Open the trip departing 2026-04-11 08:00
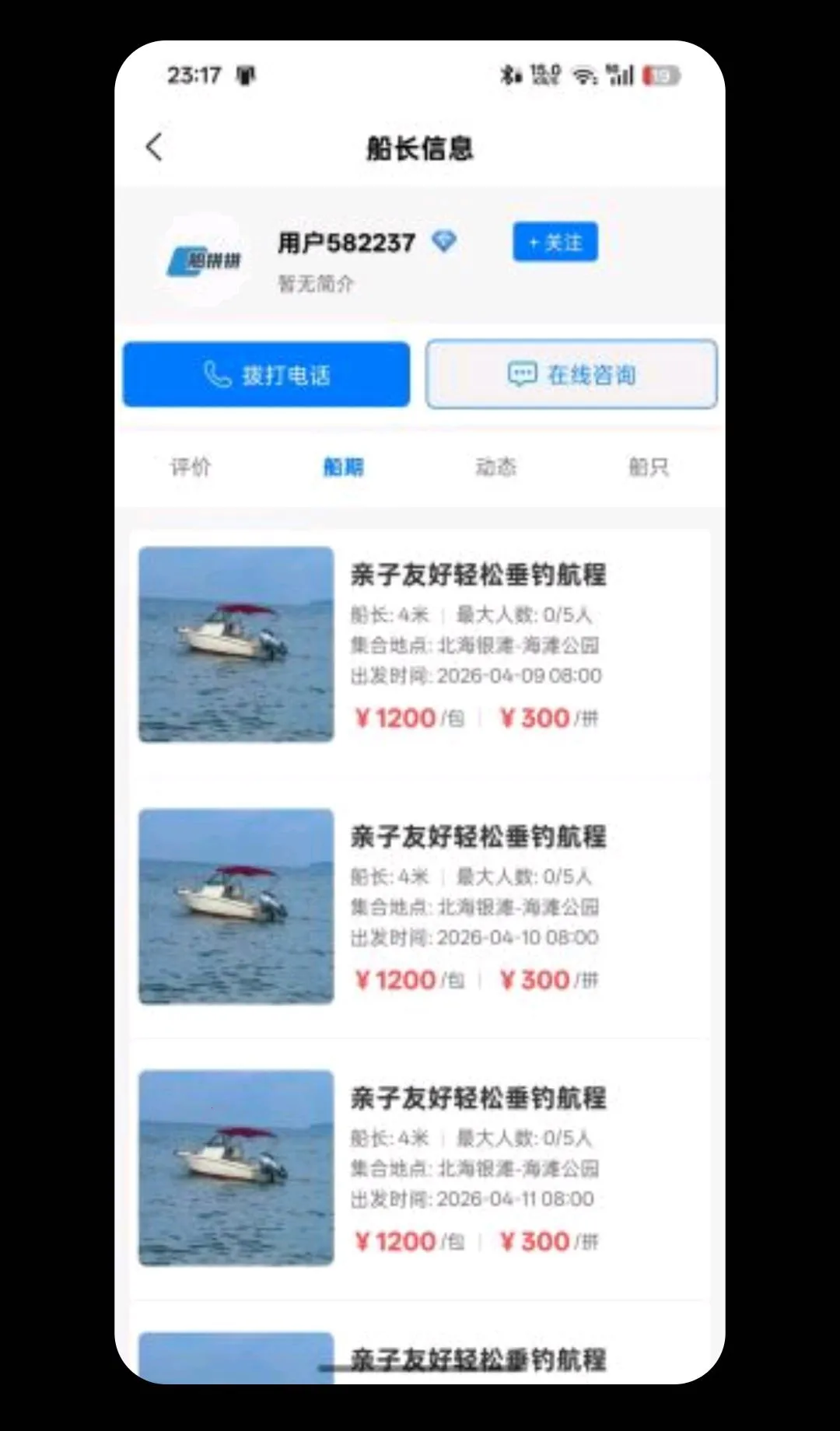 [420, 1168]
